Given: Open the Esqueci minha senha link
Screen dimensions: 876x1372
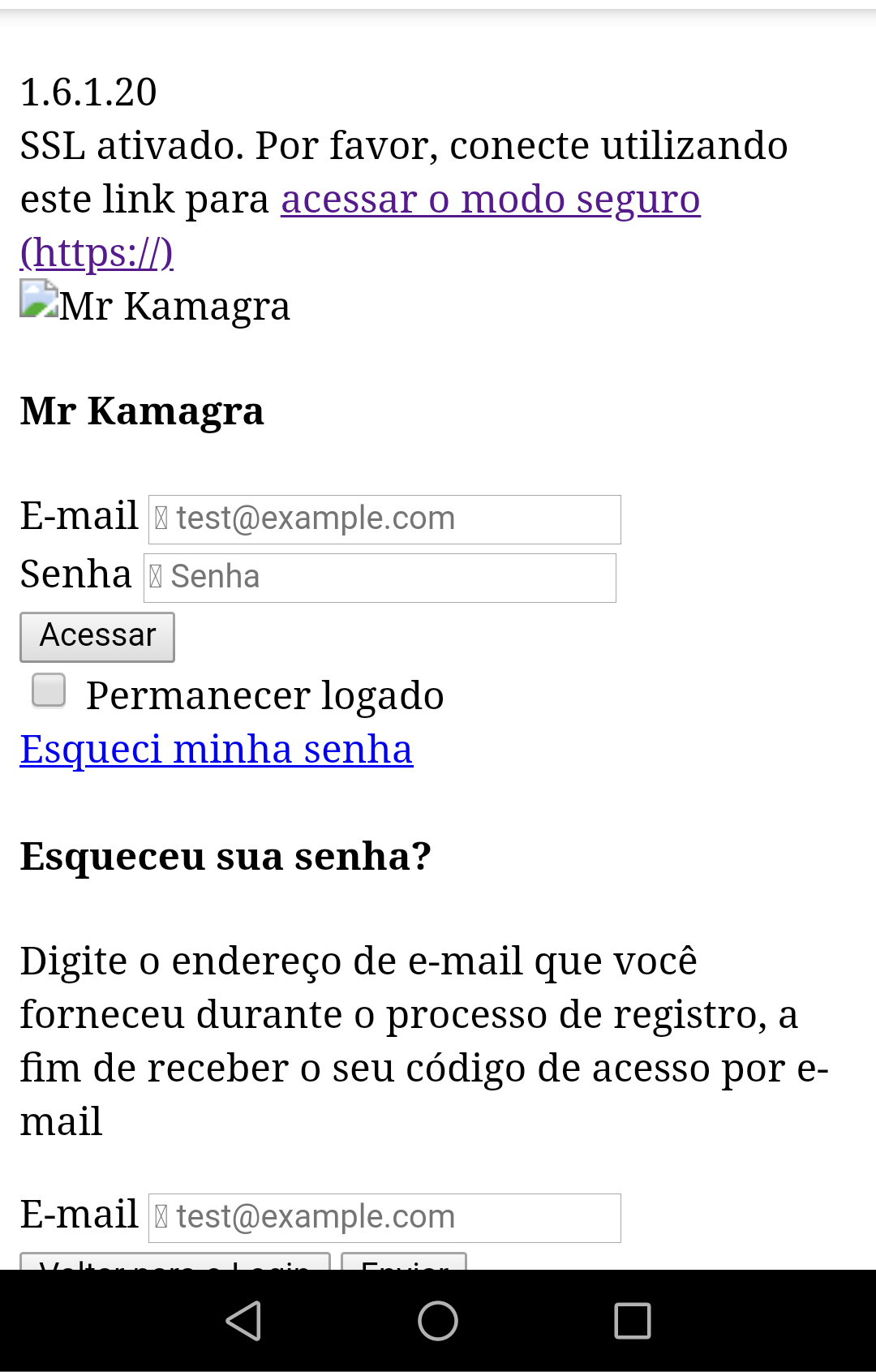Looking at the screenshot, I should coord(217,749).
